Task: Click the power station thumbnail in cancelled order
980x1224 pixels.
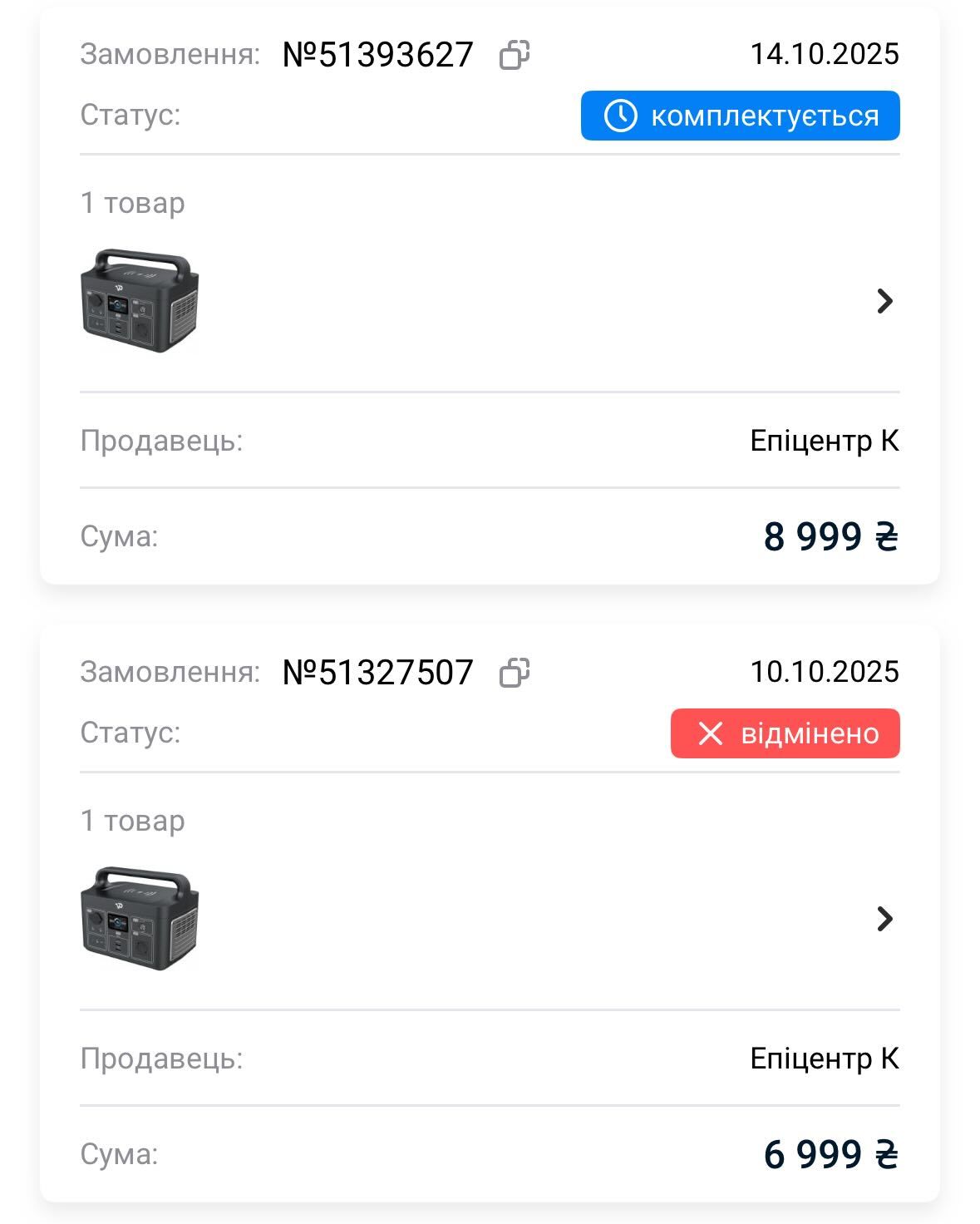Action: (138, 920)
